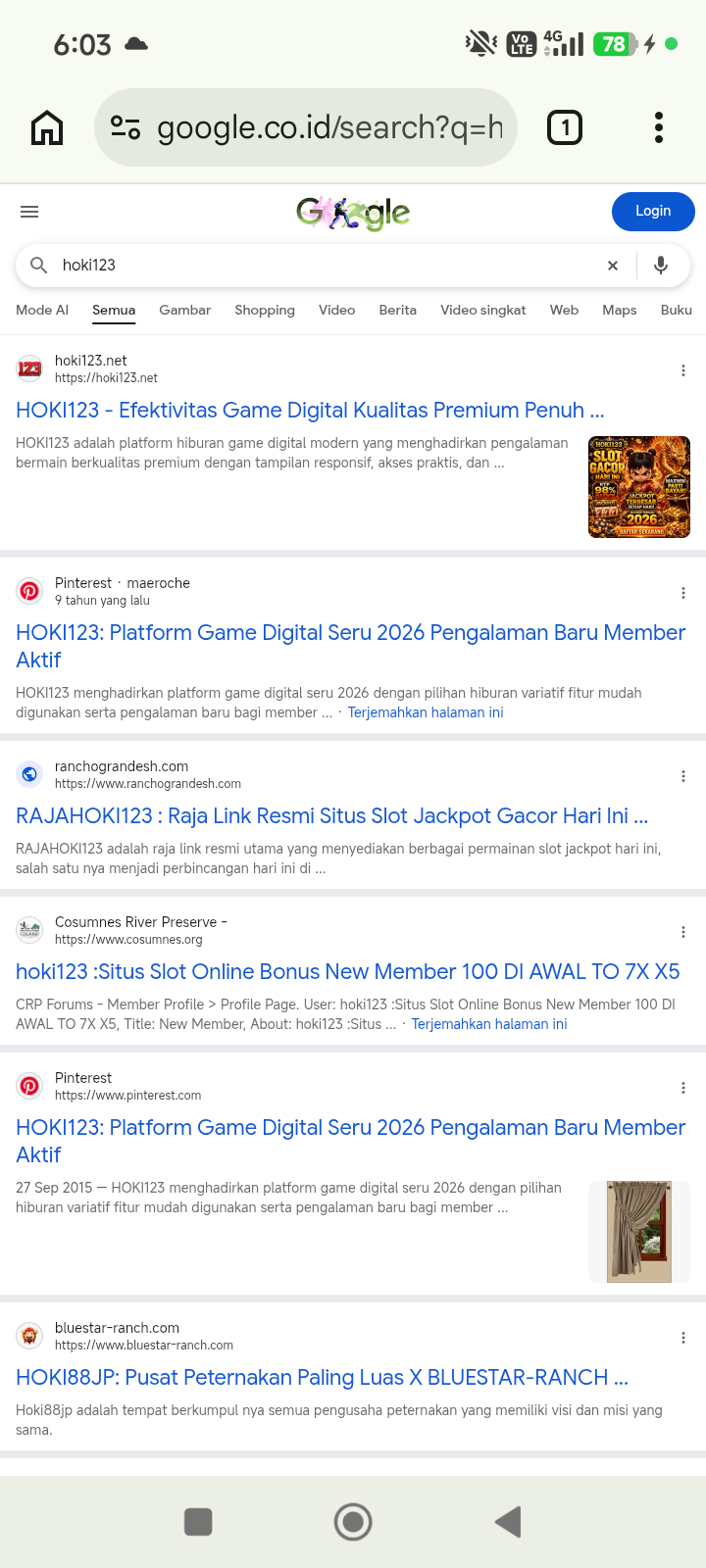This screenshot has width=706, height=1568.
Task: Clear the hoki123 search query
Action: pos(613,266)
